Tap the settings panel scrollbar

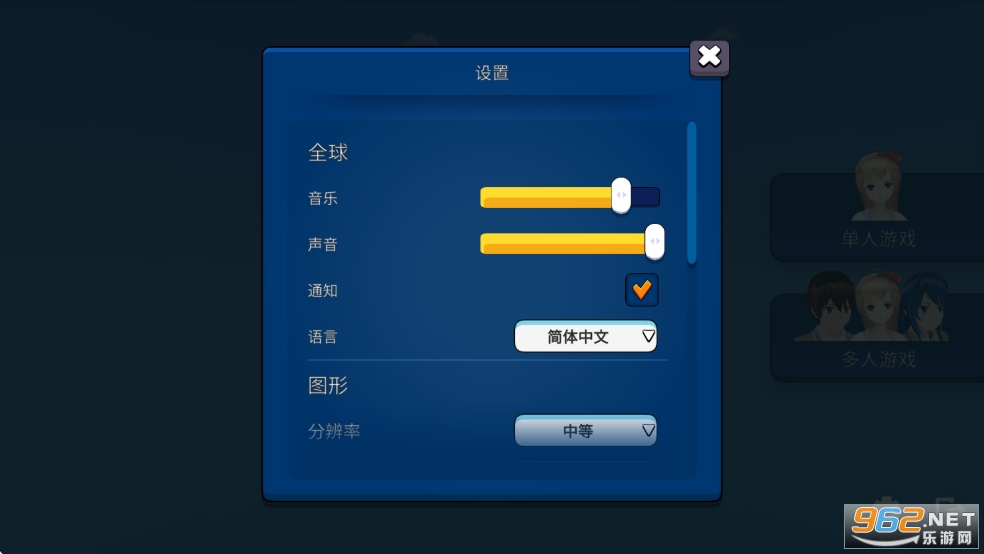click(x=692, y=192)
